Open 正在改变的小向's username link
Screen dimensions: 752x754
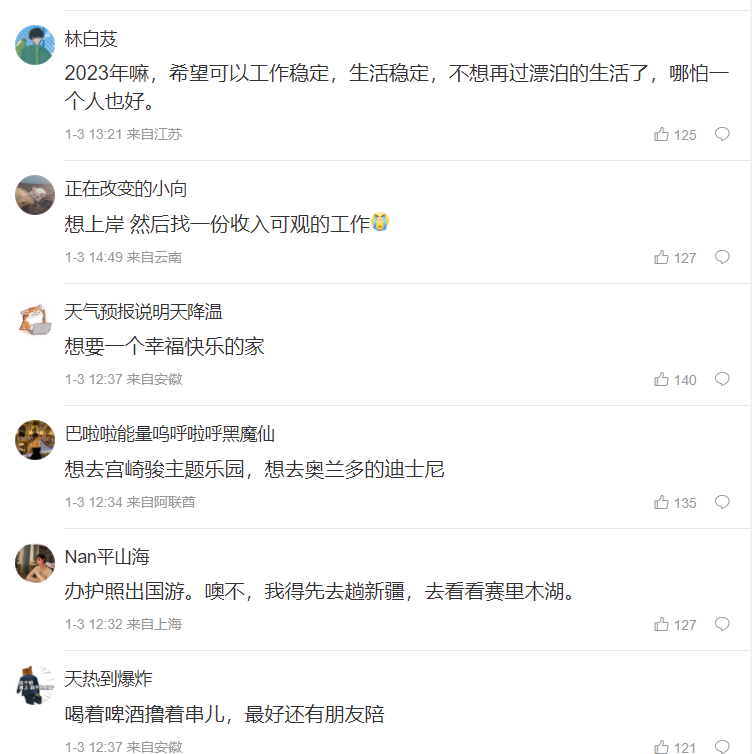pos(126,189)
